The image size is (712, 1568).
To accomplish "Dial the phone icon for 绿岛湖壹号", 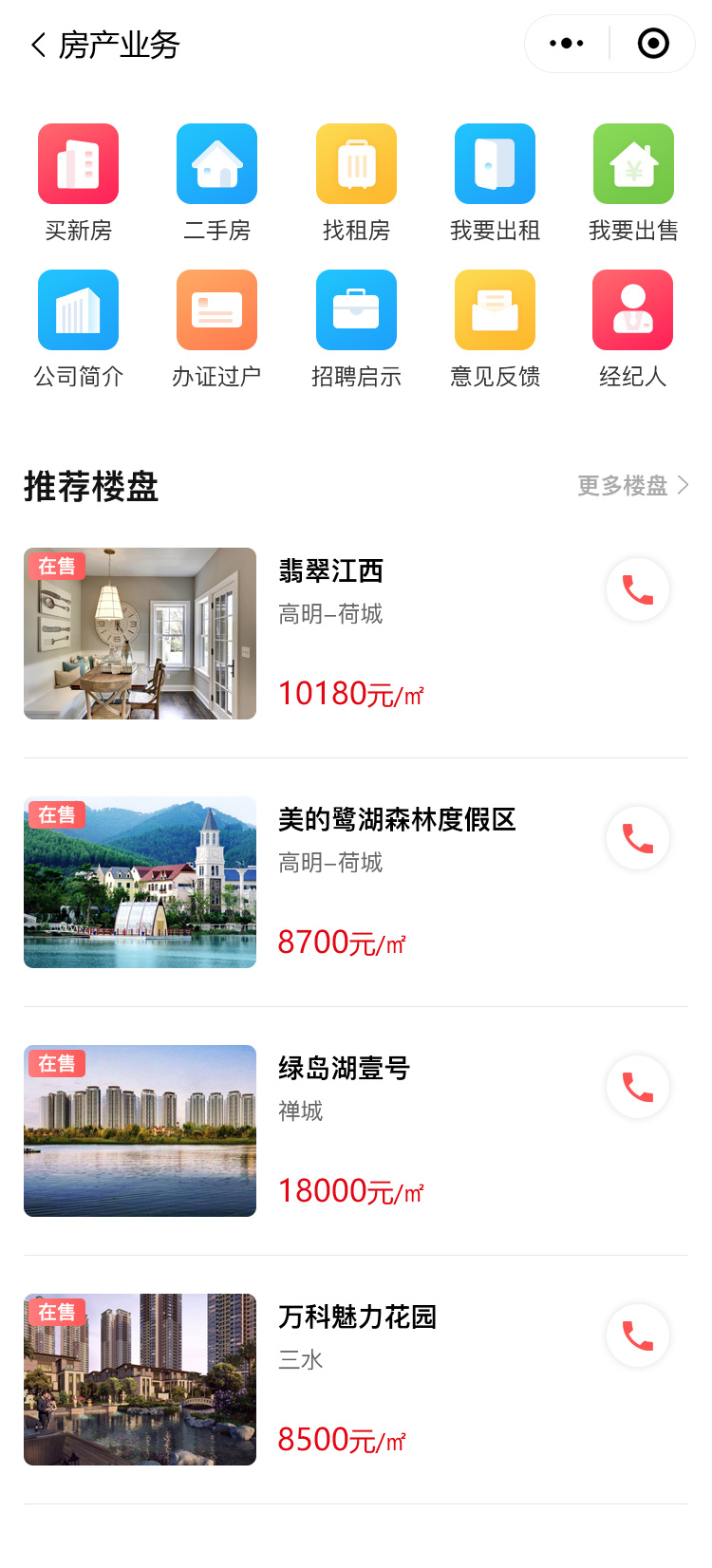I will pos(638,1087).
